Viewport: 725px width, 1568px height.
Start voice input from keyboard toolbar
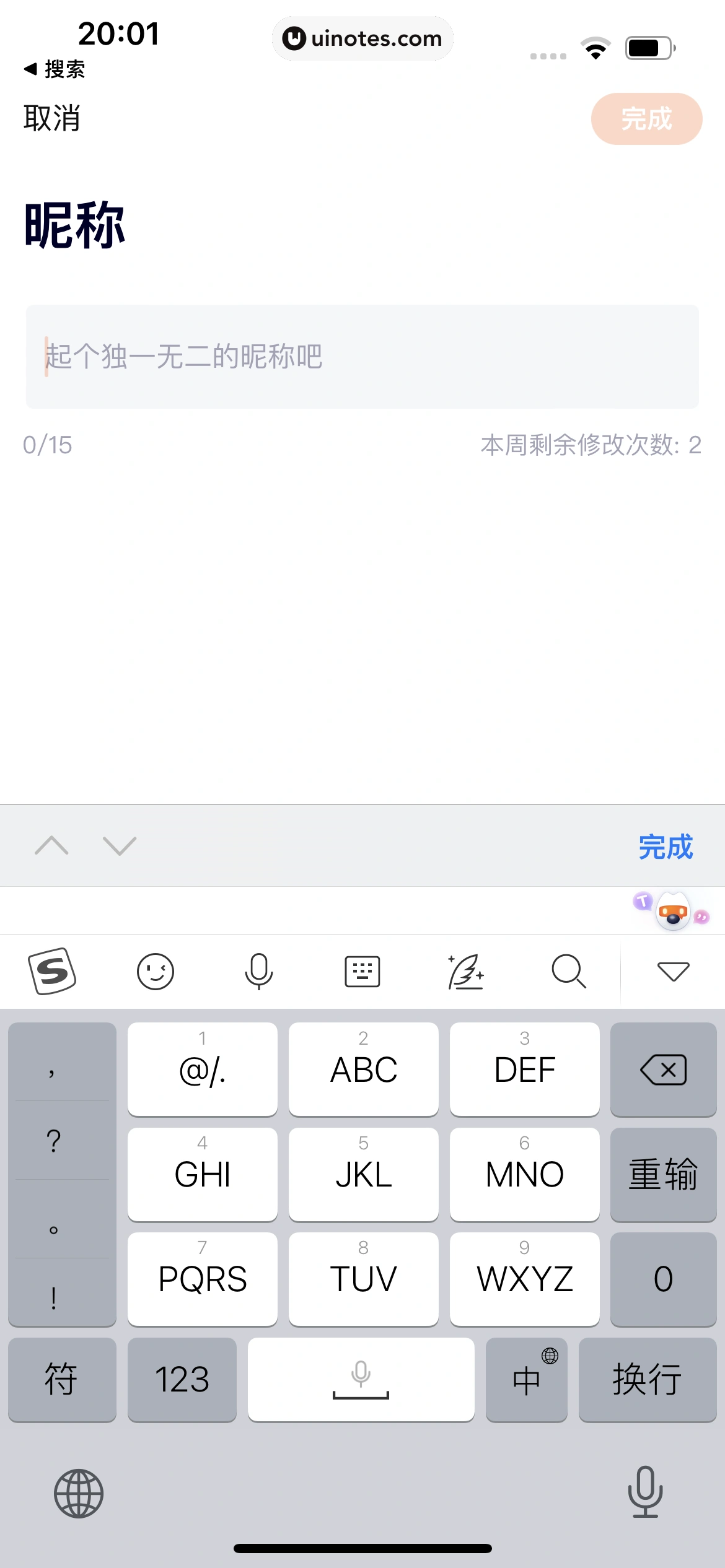tap(258, 971)
